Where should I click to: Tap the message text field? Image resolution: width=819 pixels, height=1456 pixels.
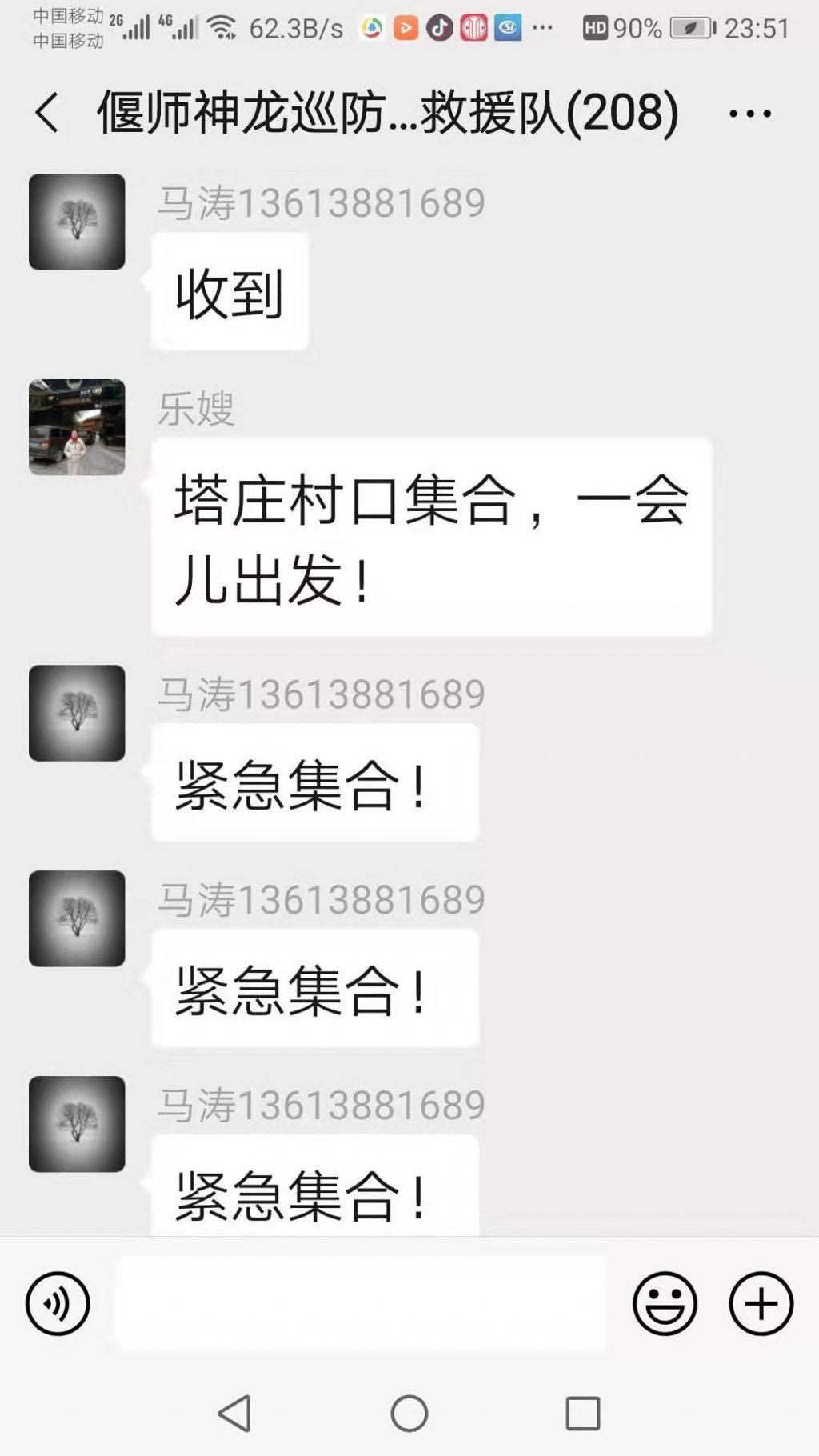click(360, 1303)
